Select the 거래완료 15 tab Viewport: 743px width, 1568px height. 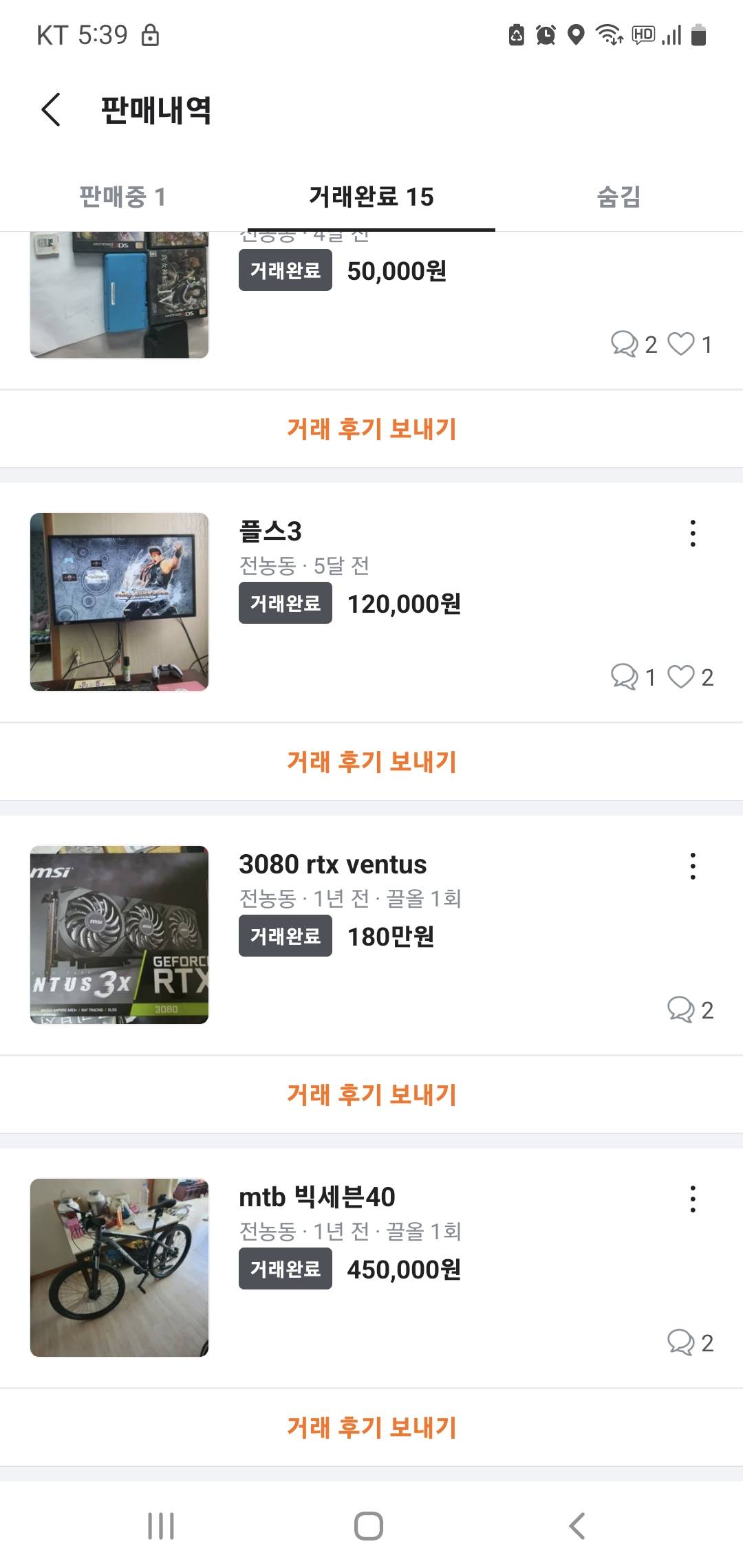click(x=371, y=197)
